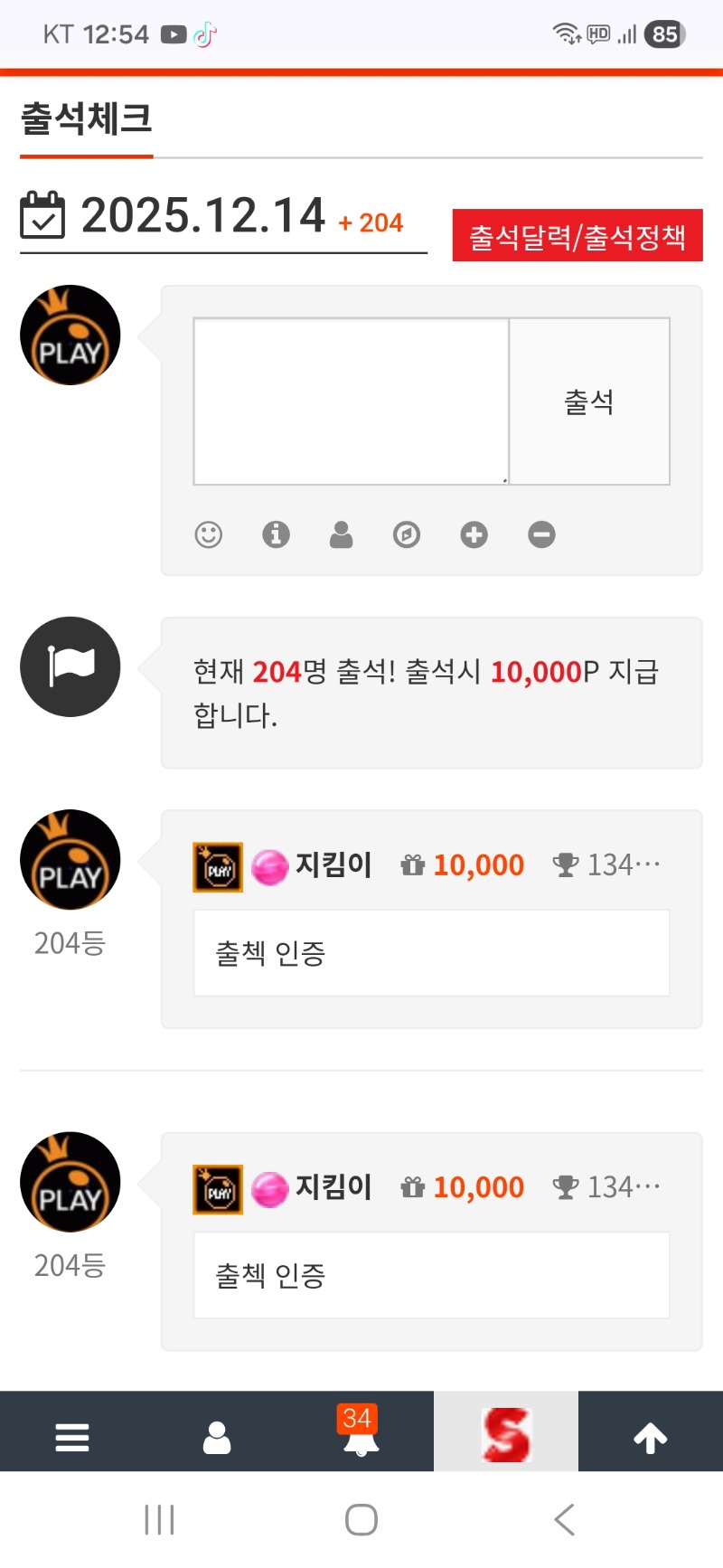This screenshot has width=723, height=1568.
Task: Click the plus icon to enlarge text
Action: pos(474,534)
